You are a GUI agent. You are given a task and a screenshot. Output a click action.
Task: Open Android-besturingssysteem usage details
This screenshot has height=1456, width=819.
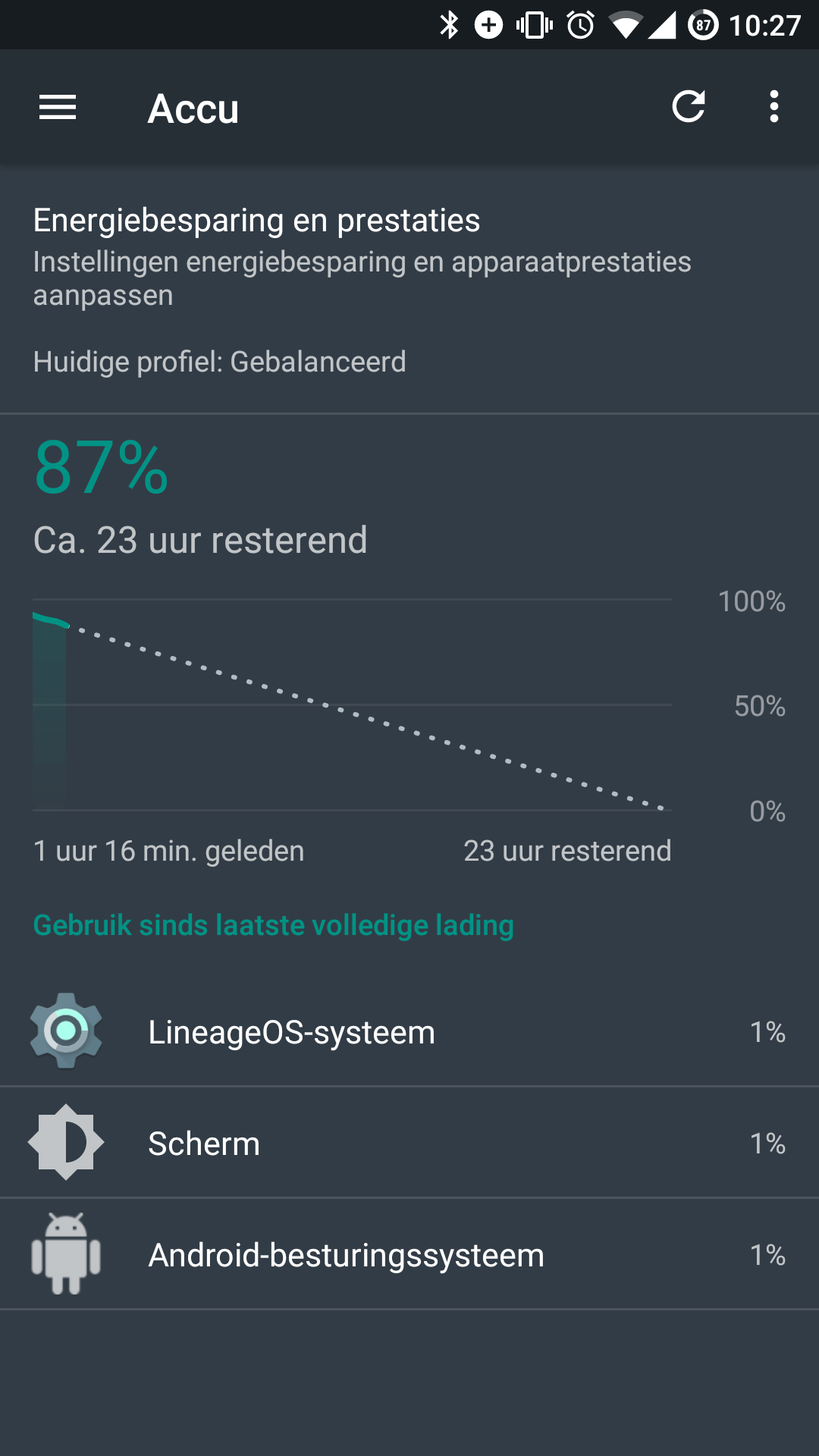pos(409,1254)
